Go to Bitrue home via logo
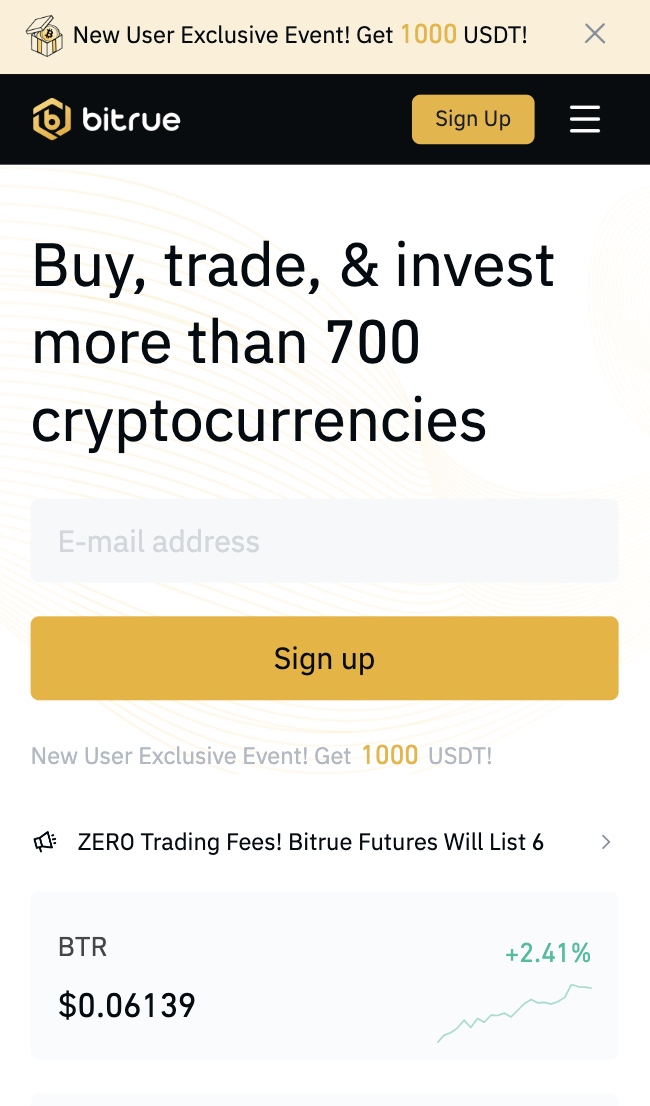 tap(107, 120)
